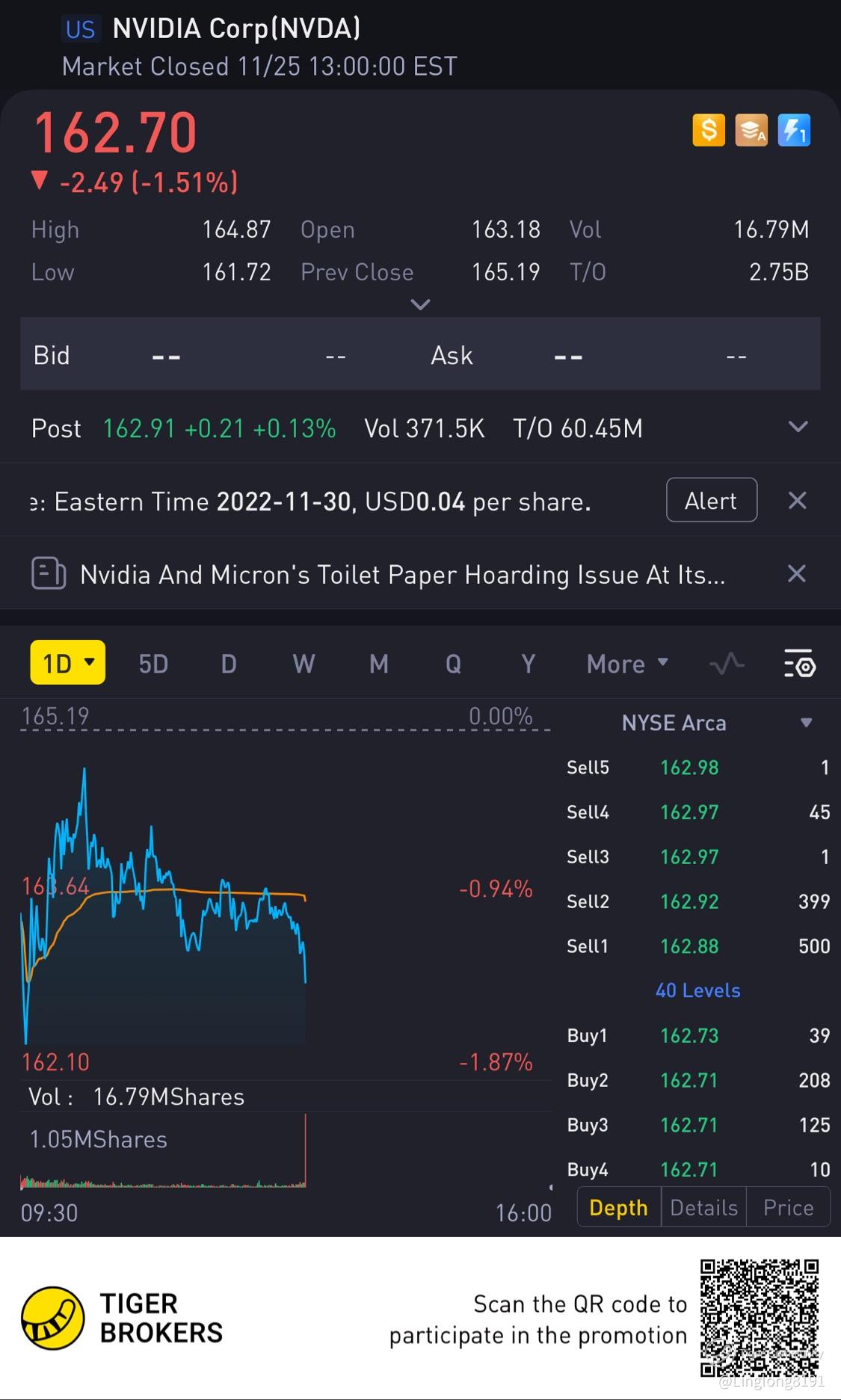Switch chart to yearly Y view

(528, 664)
